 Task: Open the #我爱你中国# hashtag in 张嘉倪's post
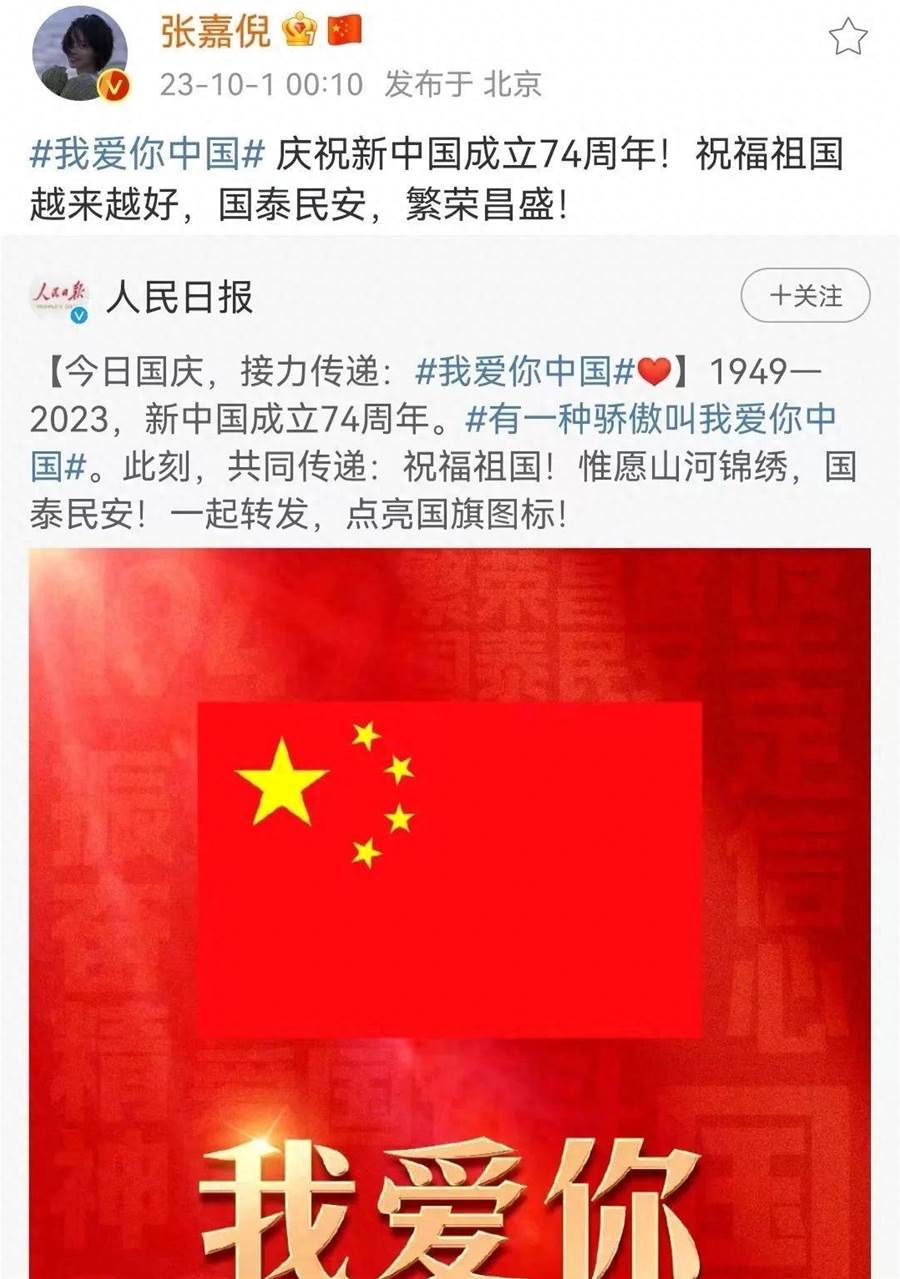point(147,155)
